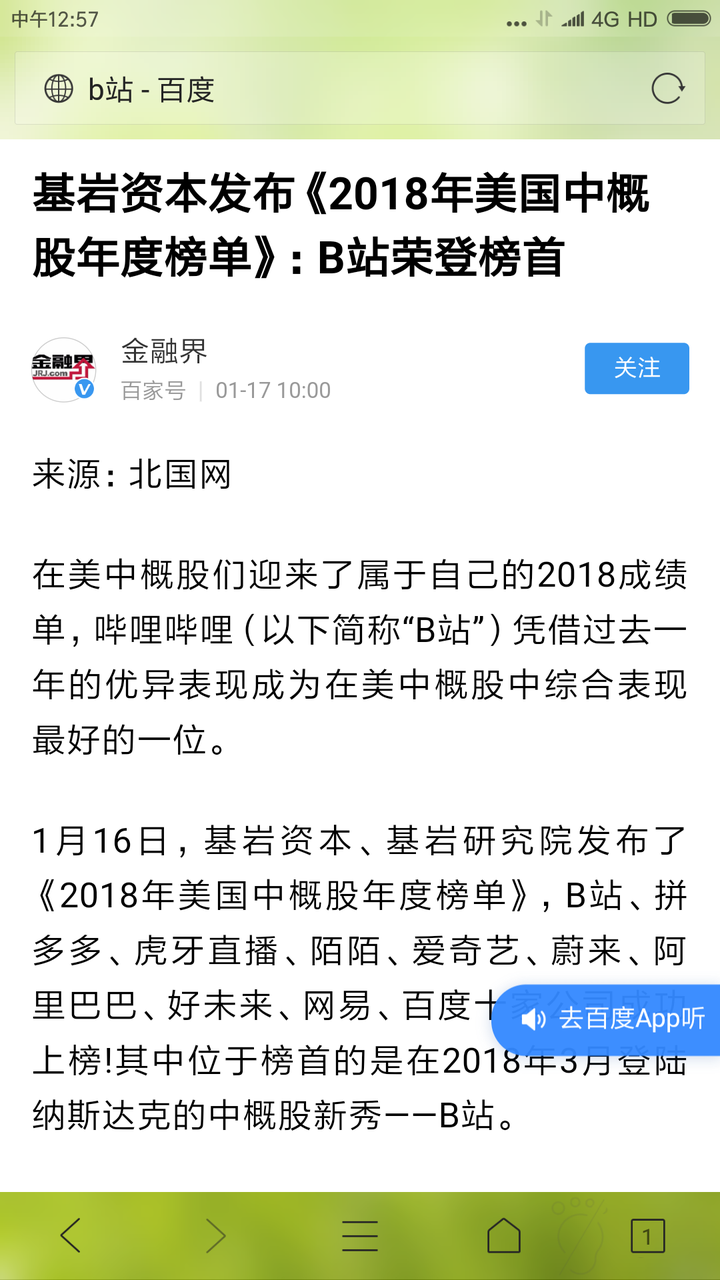This screenshot has width=720, height=1280.
Task: Go forward to the next page
Action: pyautogui.click(x=216, y=1236)
